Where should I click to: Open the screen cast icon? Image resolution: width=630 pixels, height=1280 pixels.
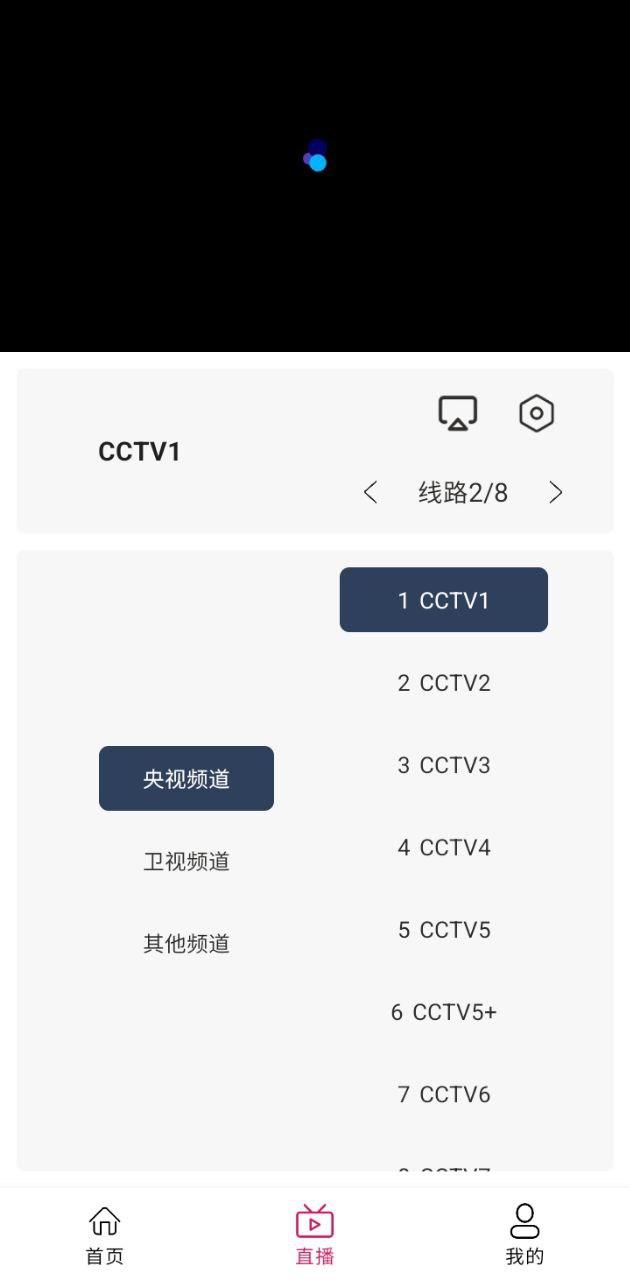coord(458,412)
